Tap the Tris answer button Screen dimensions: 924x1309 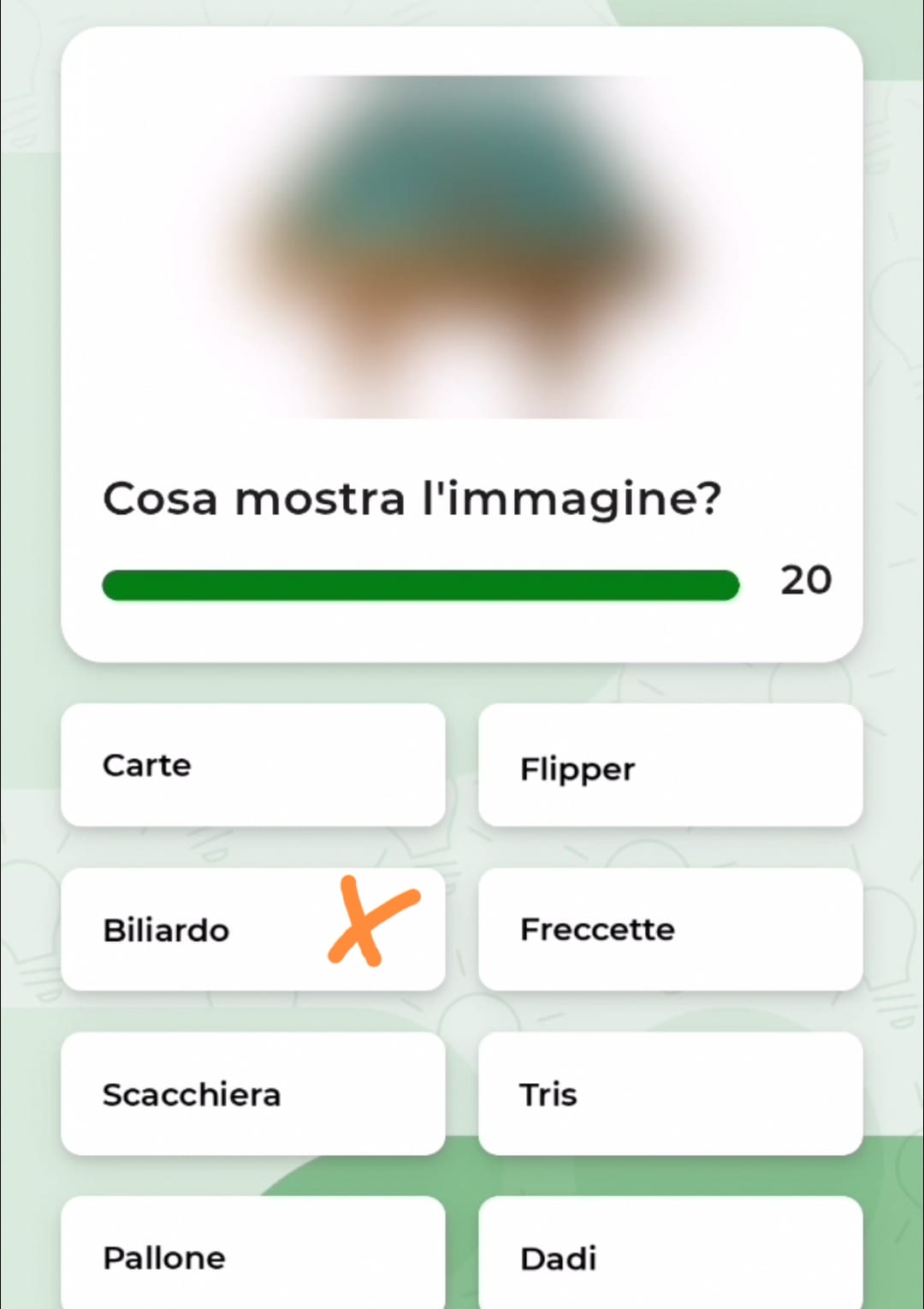click(x=670, y=1093)
